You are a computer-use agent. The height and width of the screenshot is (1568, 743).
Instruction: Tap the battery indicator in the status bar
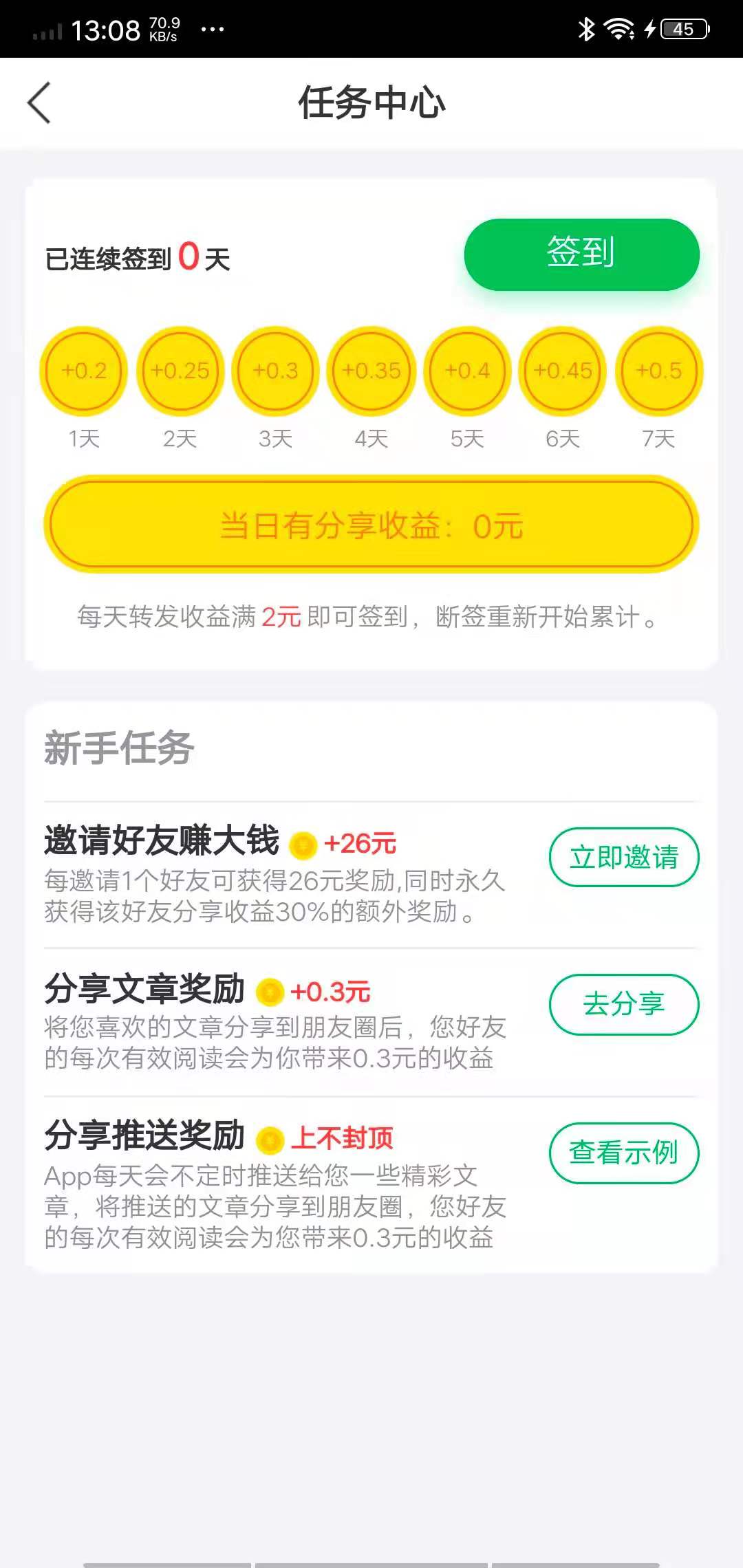click(685, 29)
